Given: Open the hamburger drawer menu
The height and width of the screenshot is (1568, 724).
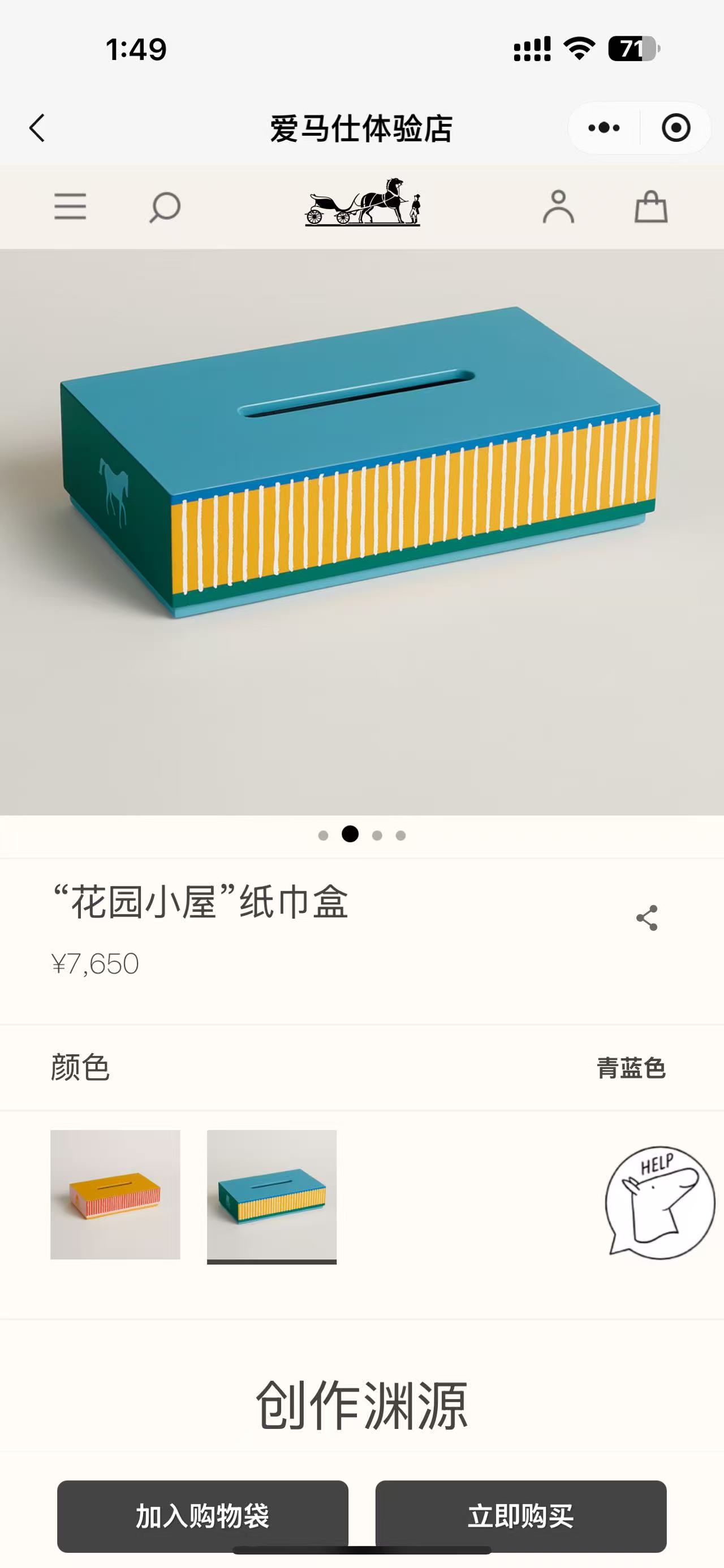Looking at the screenshot, I should (x=70, y=207).
